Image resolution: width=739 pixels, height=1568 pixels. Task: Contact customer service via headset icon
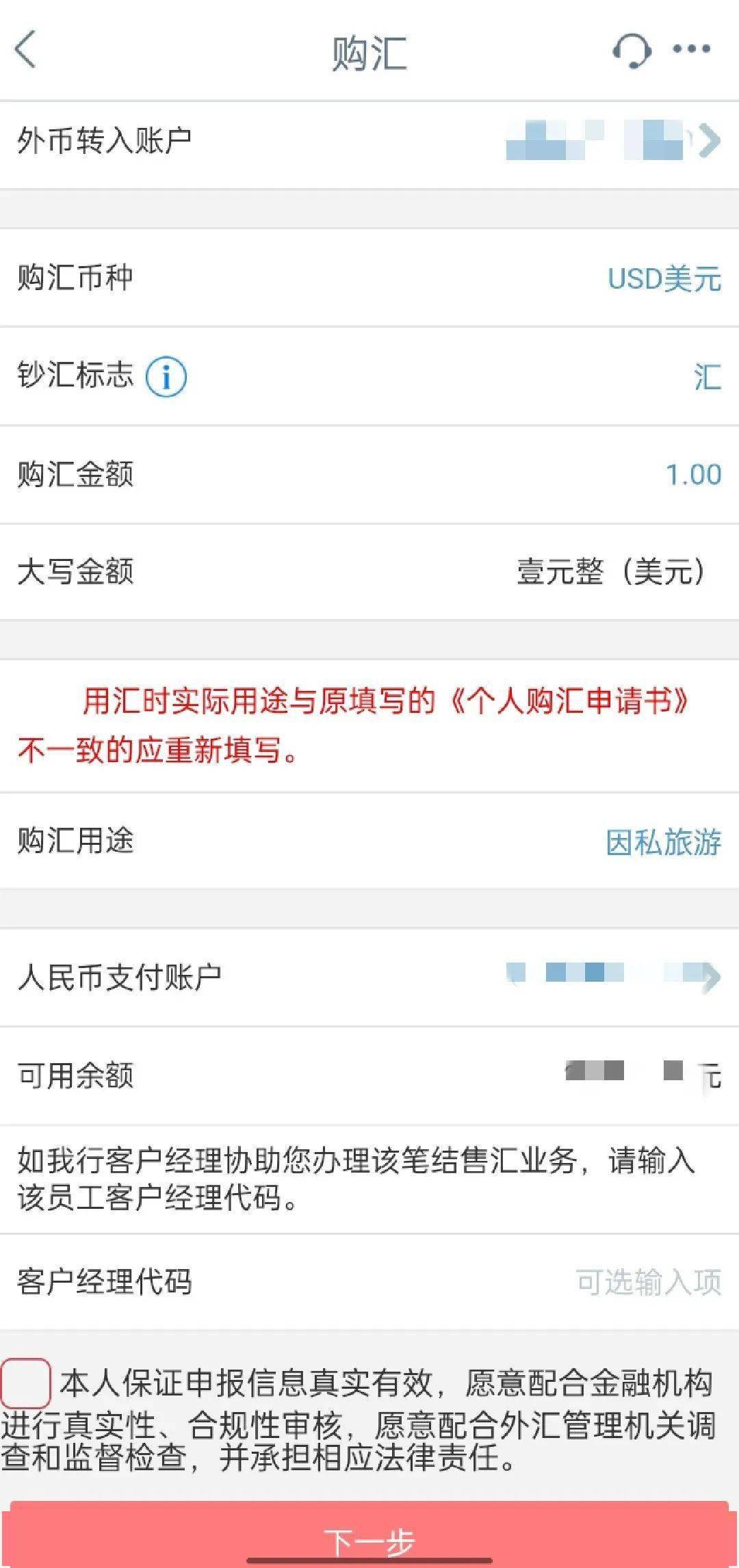coord(631,50)
